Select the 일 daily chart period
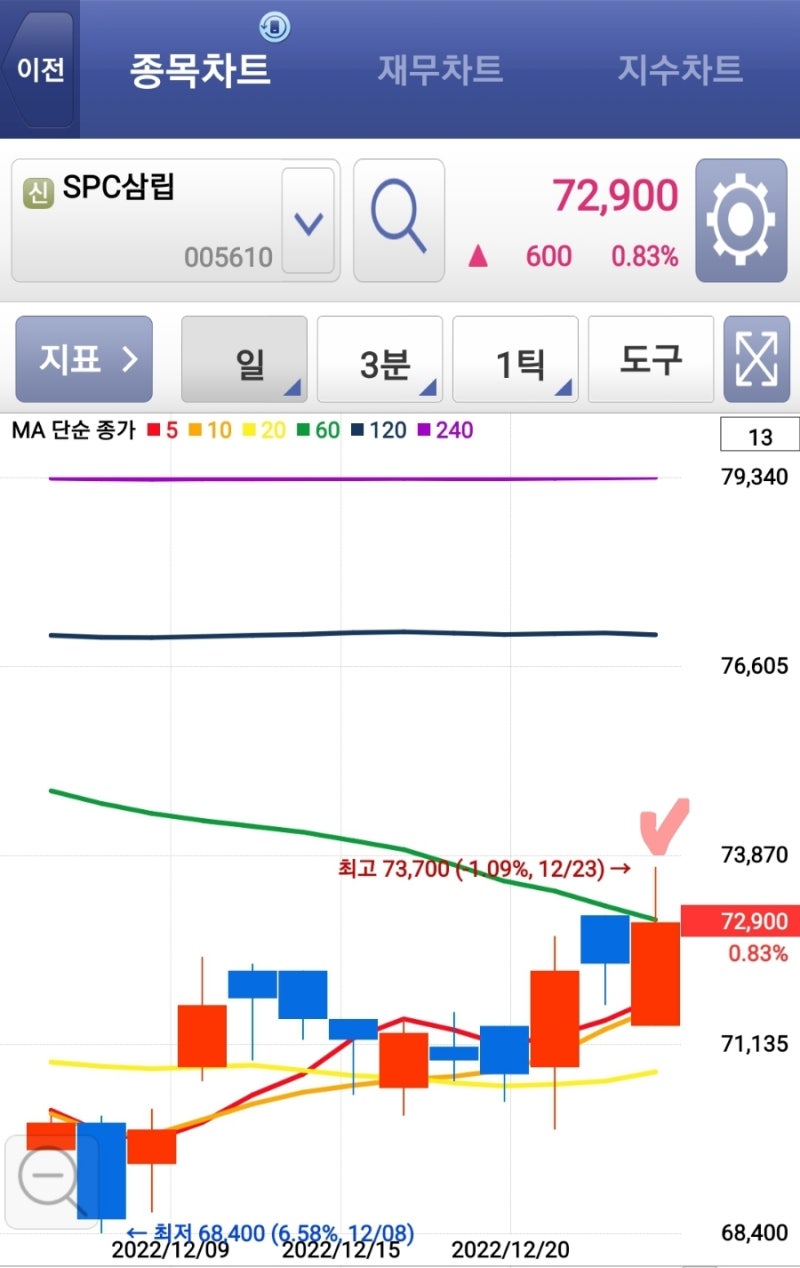 244,360
